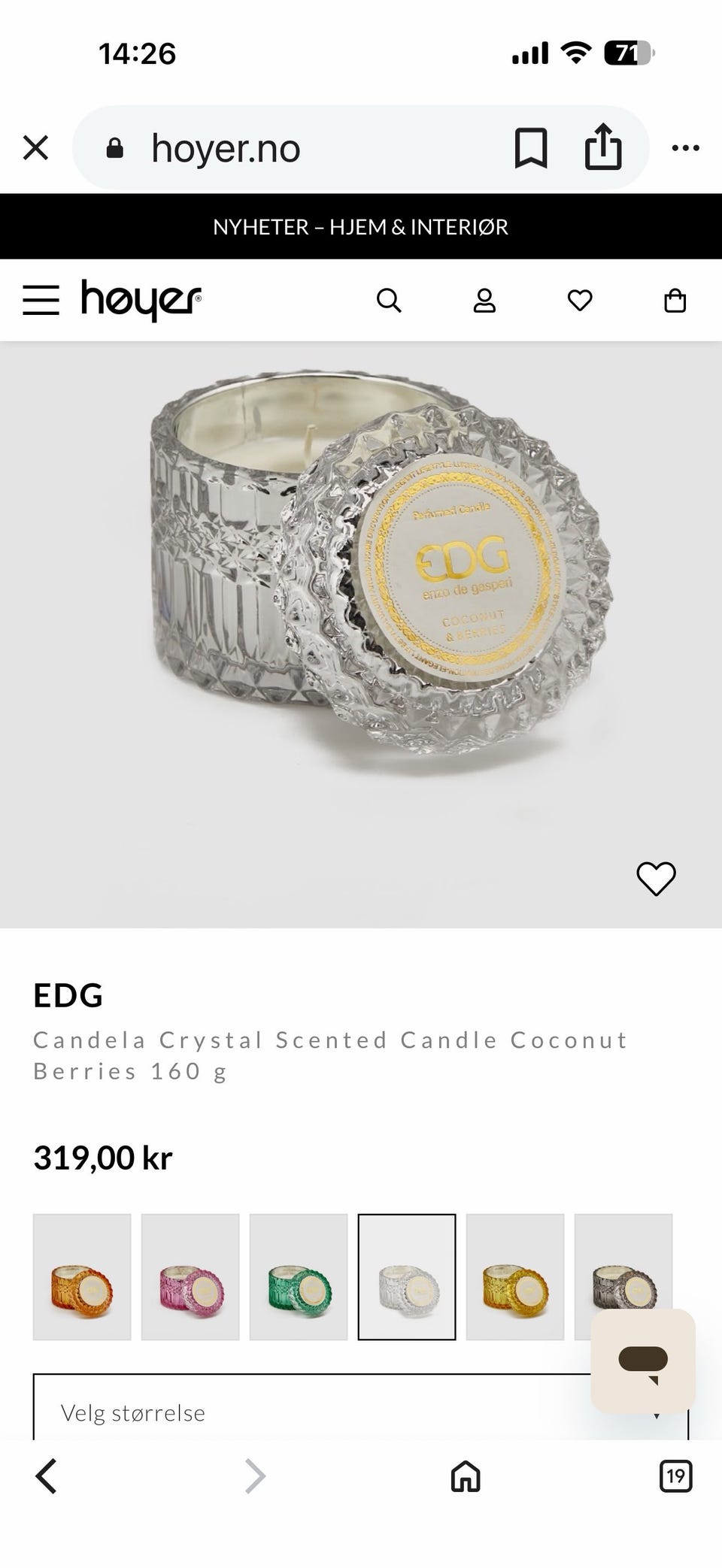Select the green candle variant
The width and height of the screenshot is (722, 1568).
(x=299, y=1276)
